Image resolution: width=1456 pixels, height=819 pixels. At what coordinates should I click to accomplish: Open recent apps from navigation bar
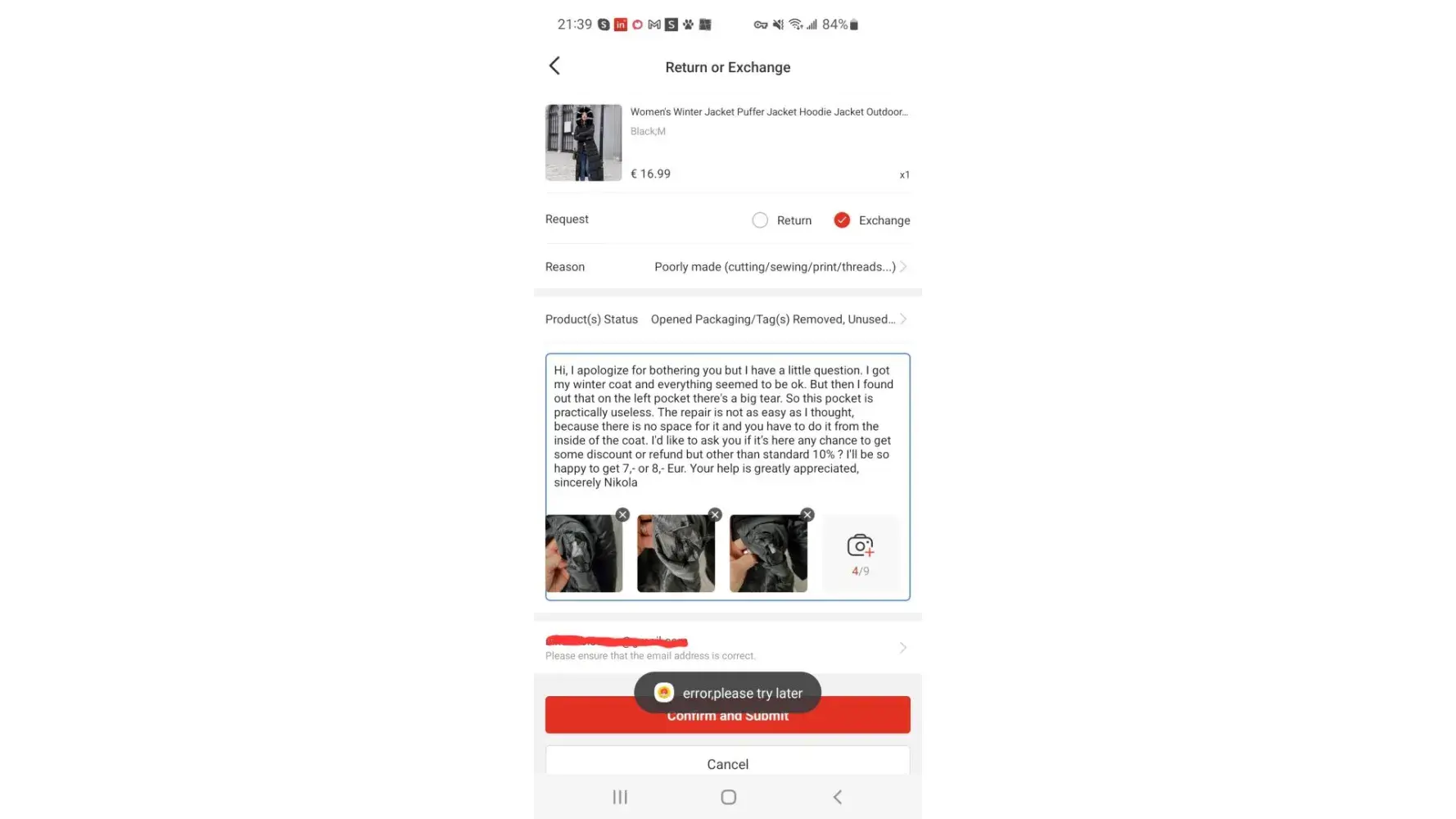coord(620,797)
